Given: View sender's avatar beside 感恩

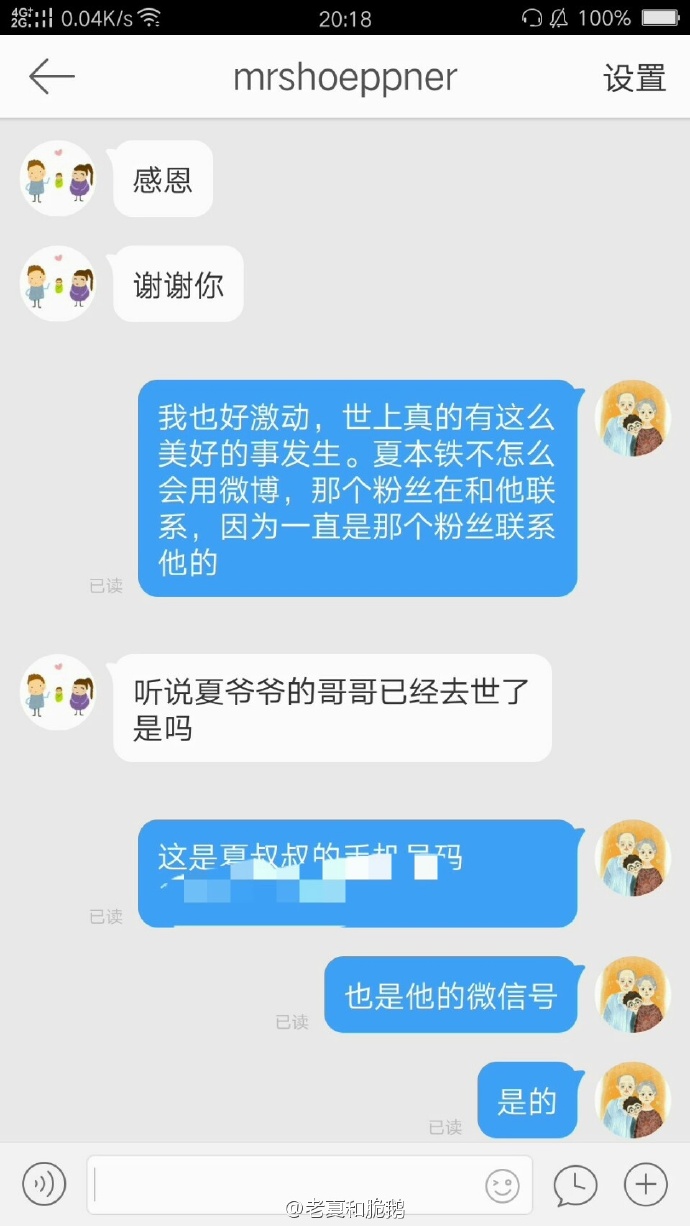Looking at the screenshot, I should click(58, 178).
